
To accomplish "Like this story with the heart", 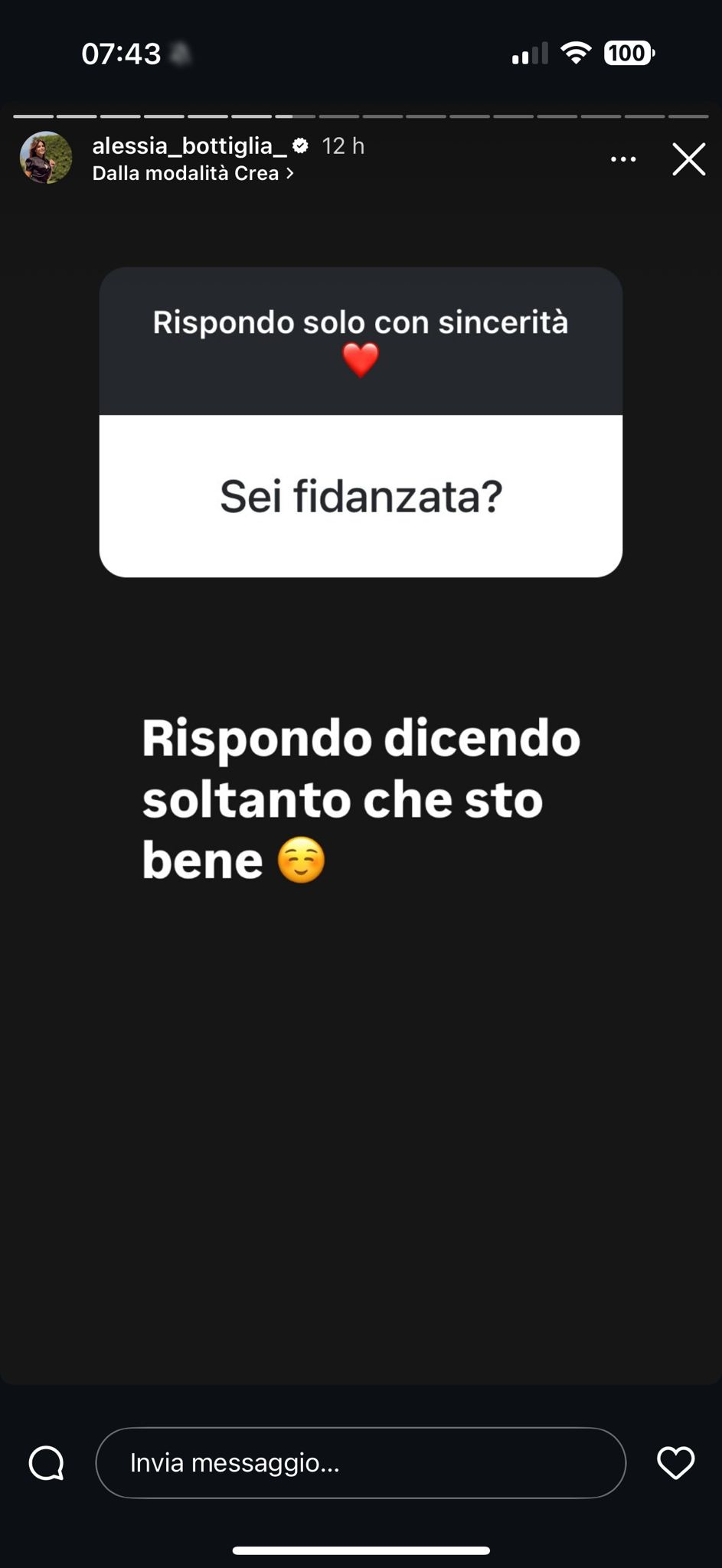I will tap(675, 1463).
